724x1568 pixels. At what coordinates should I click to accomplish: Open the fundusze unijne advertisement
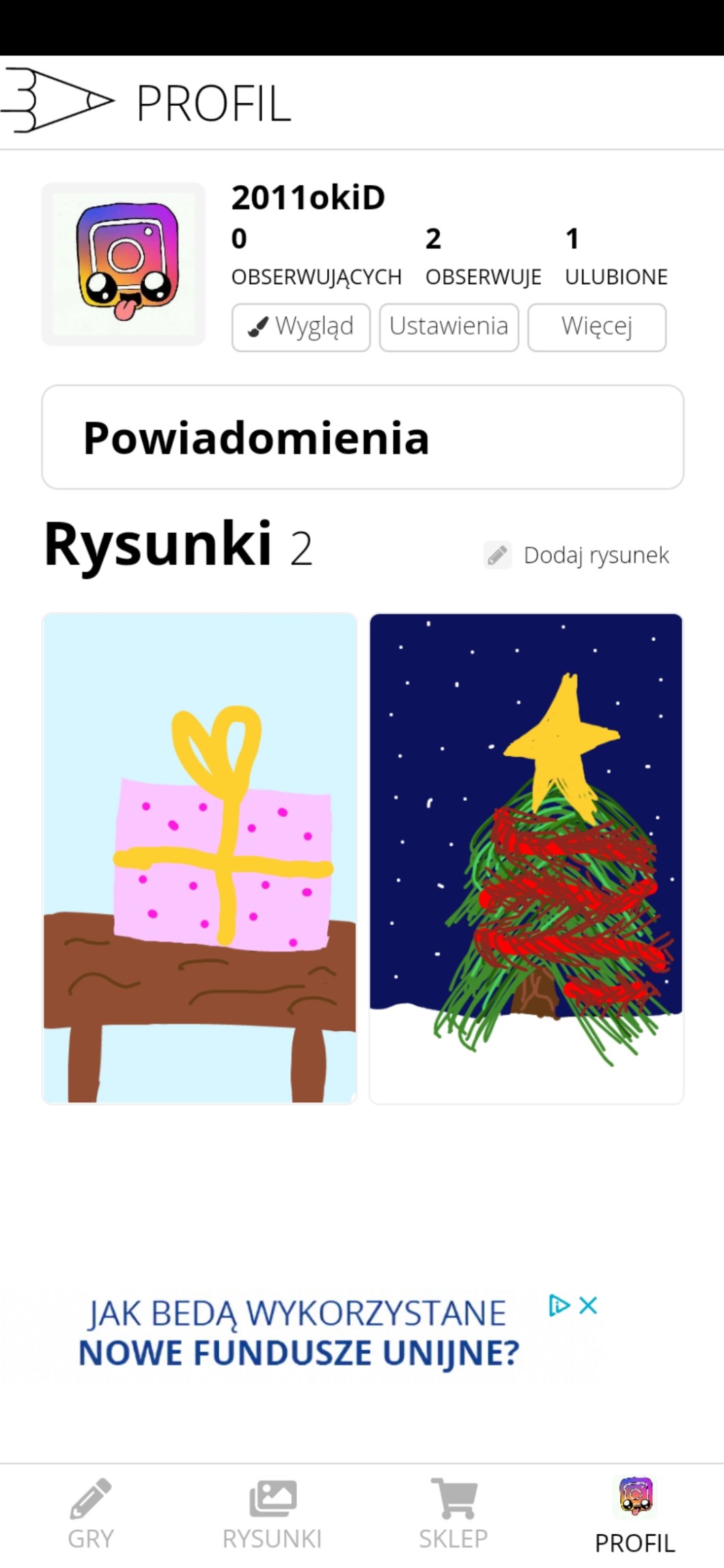299,1334
